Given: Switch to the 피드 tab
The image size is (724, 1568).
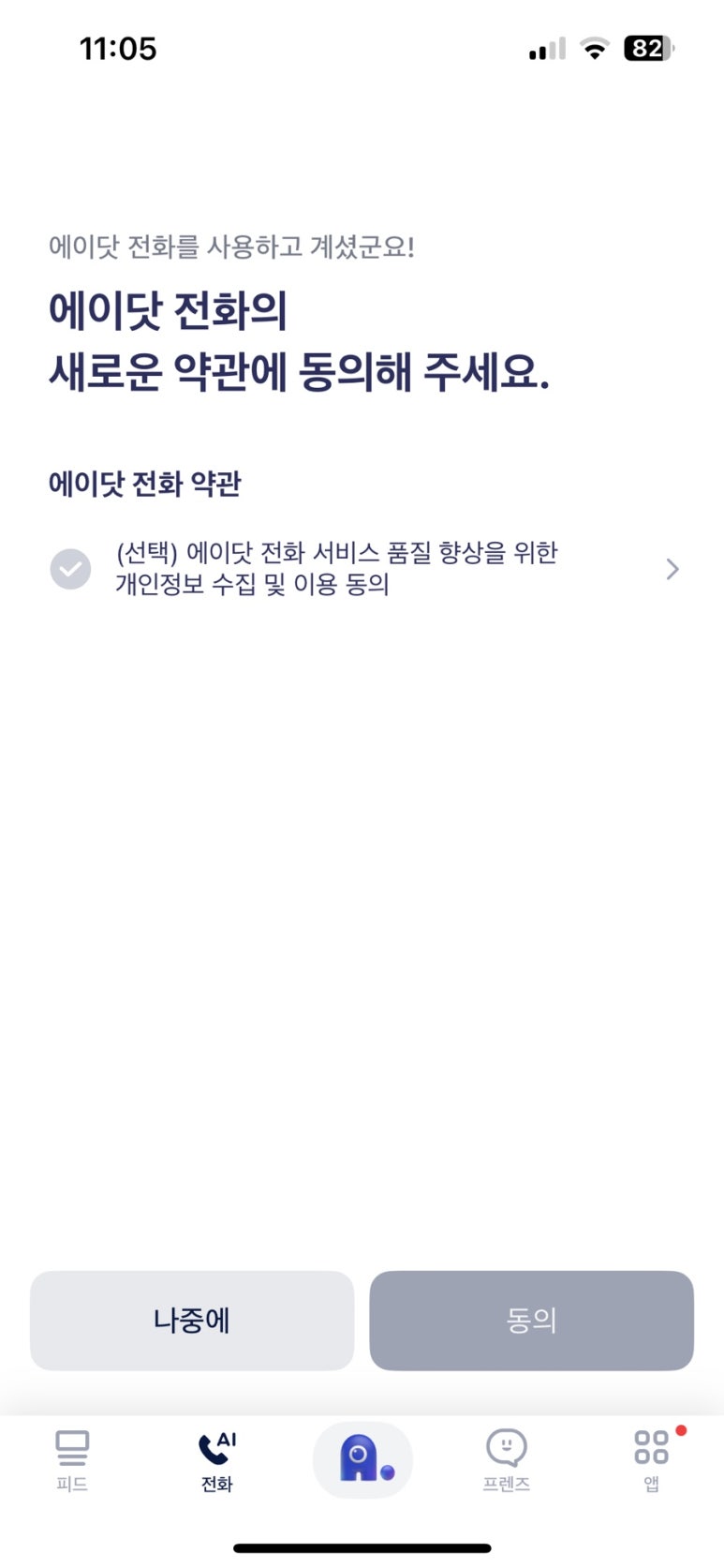Looking at the screenshot, I should [72, 1460].
